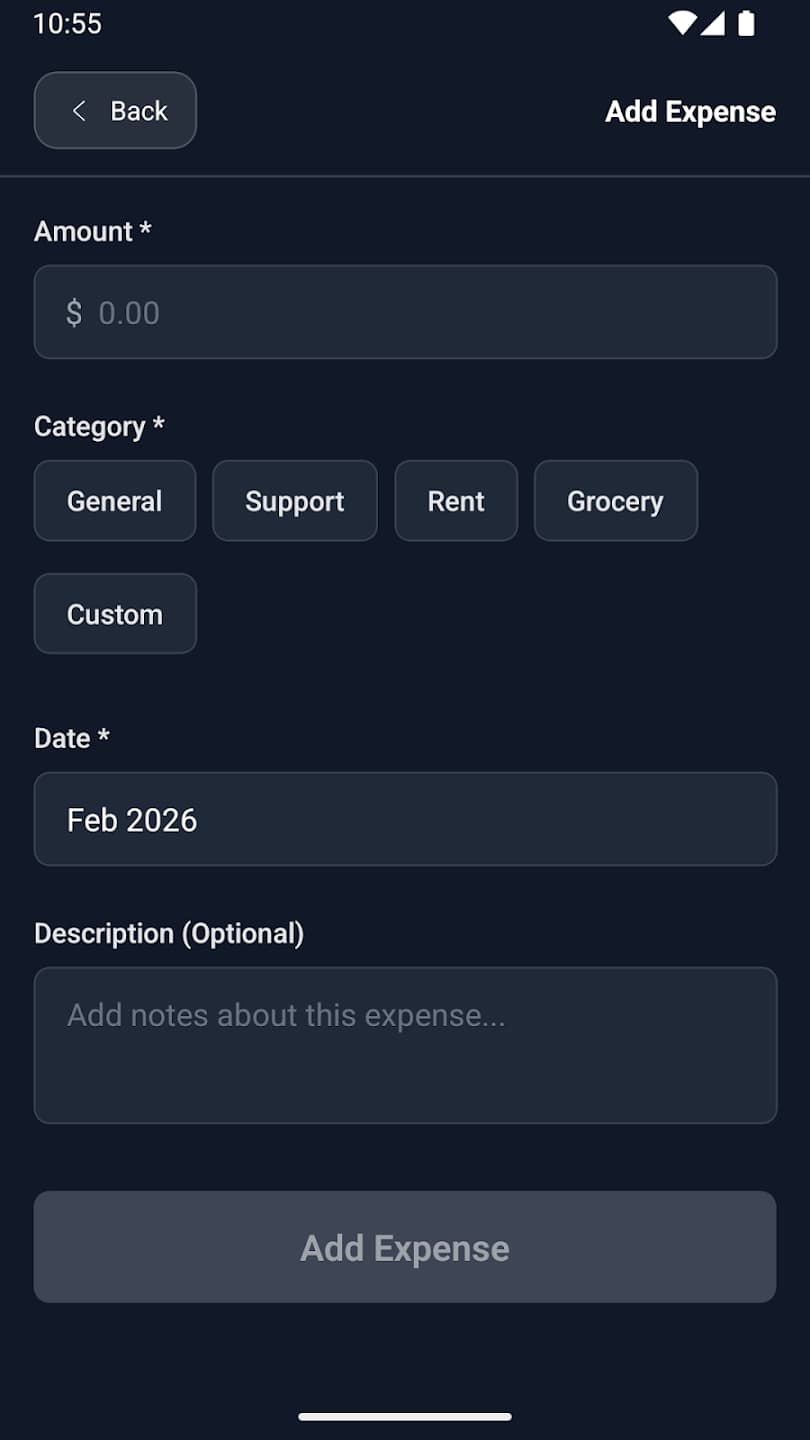Enable the Rent category
The width and height of the screenshot is (810, 1440).
click(x=456, y=501)
